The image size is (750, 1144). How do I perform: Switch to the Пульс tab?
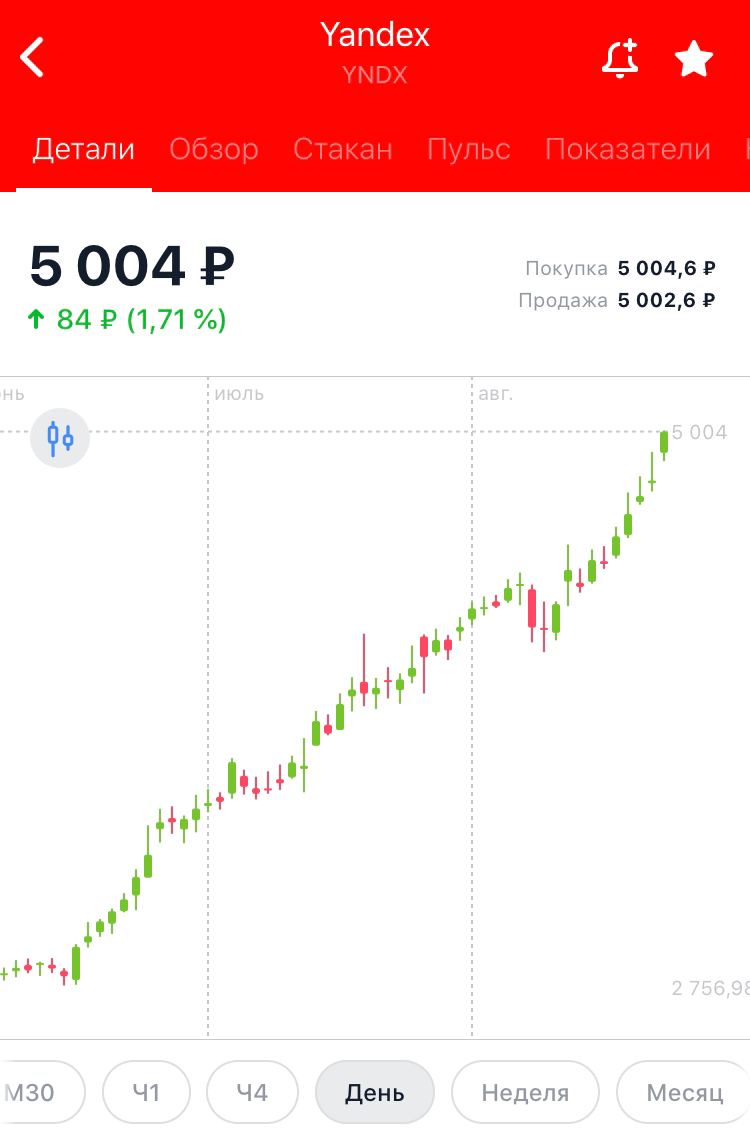tap(468, 149)
